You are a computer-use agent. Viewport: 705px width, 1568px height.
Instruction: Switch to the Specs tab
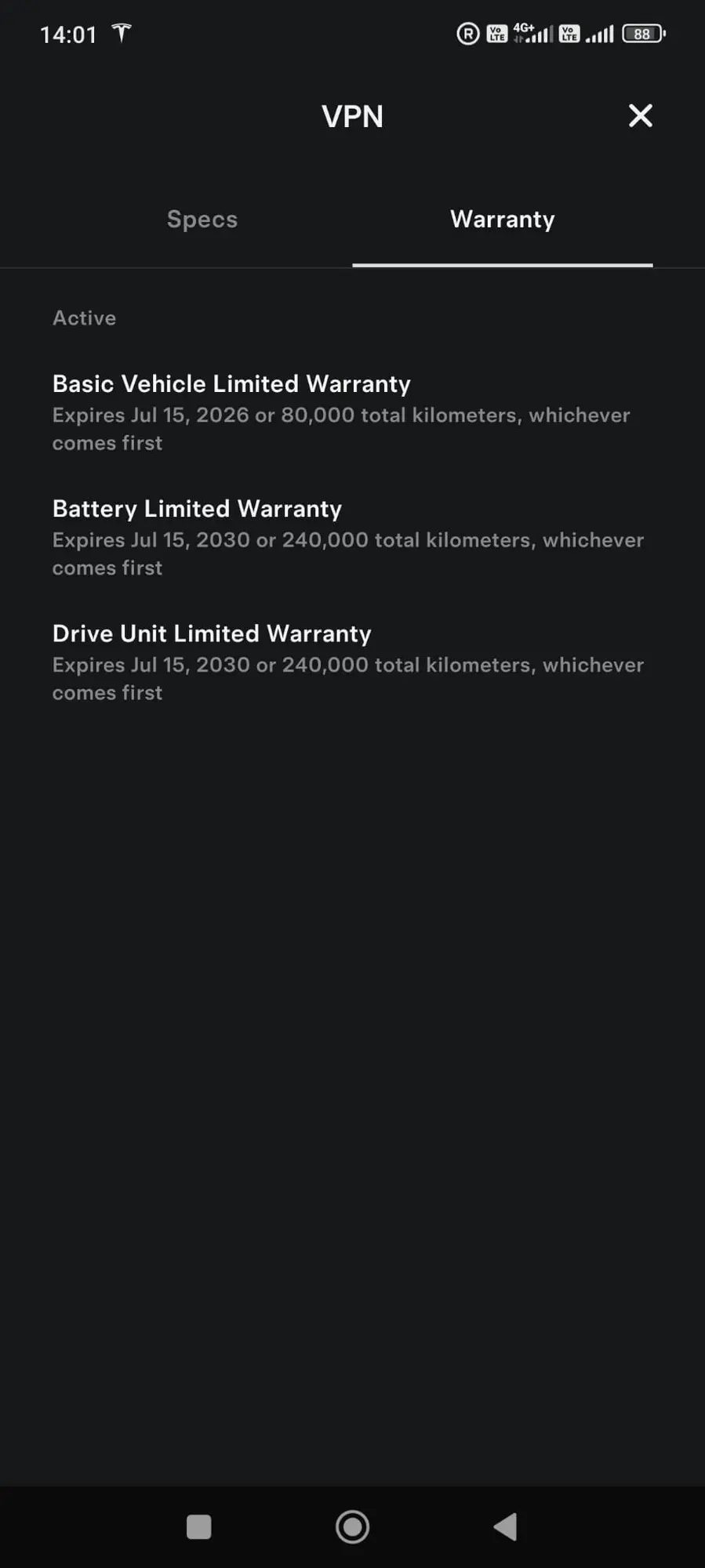(x=202, y=220)
